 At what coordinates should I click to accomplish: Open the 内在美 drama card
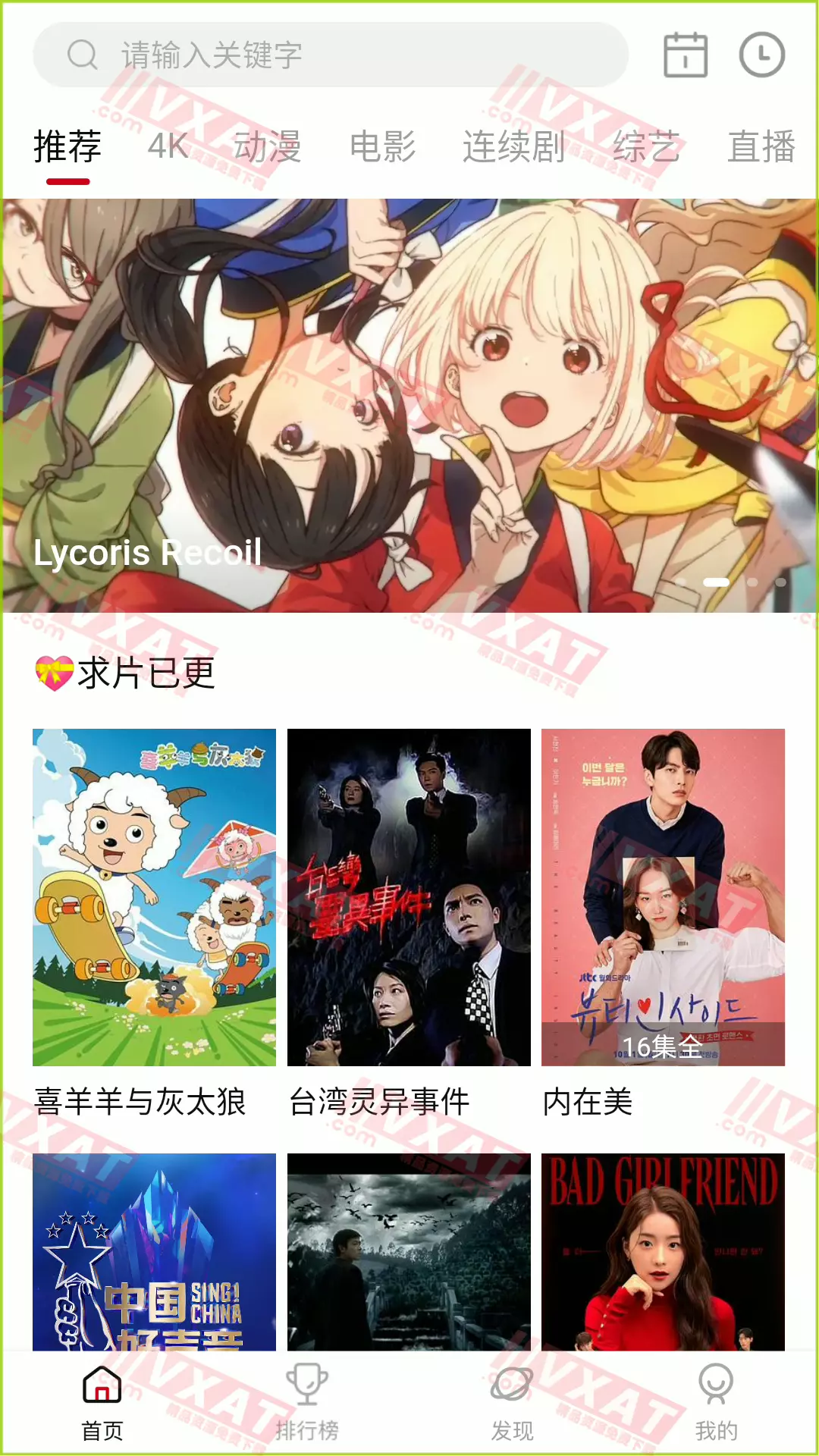(x=663, y=896)
